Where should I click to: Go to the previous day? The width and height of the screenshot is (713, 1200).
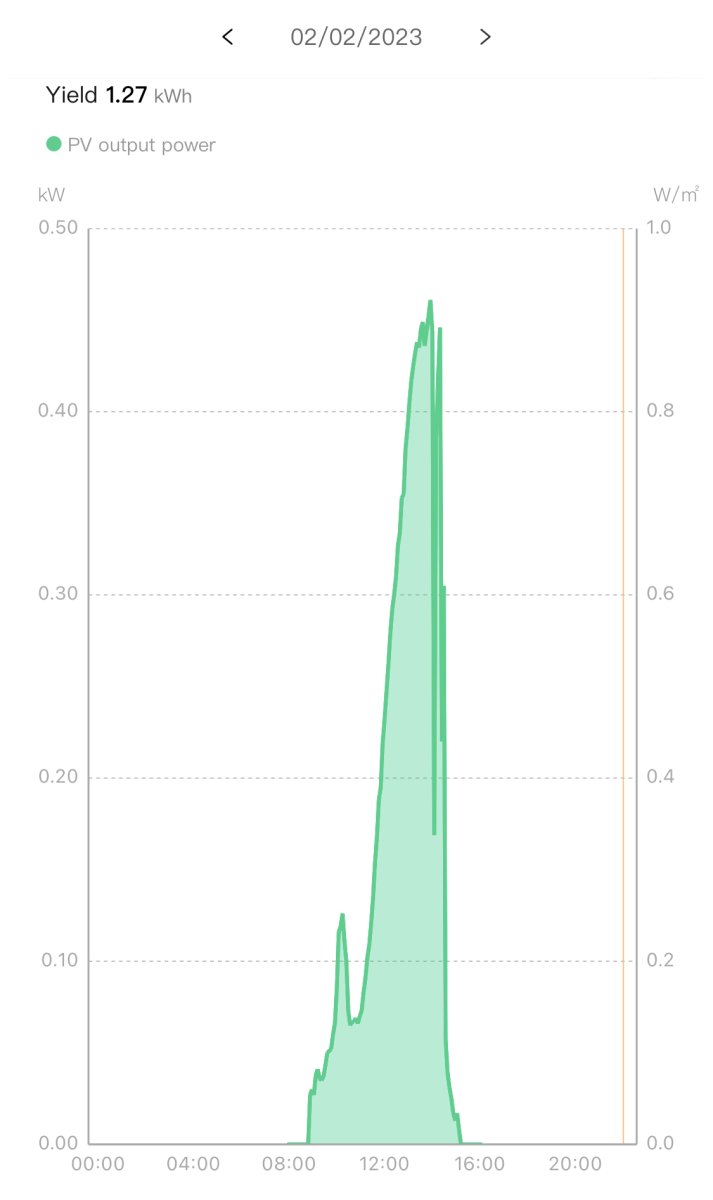click(228, 37)
